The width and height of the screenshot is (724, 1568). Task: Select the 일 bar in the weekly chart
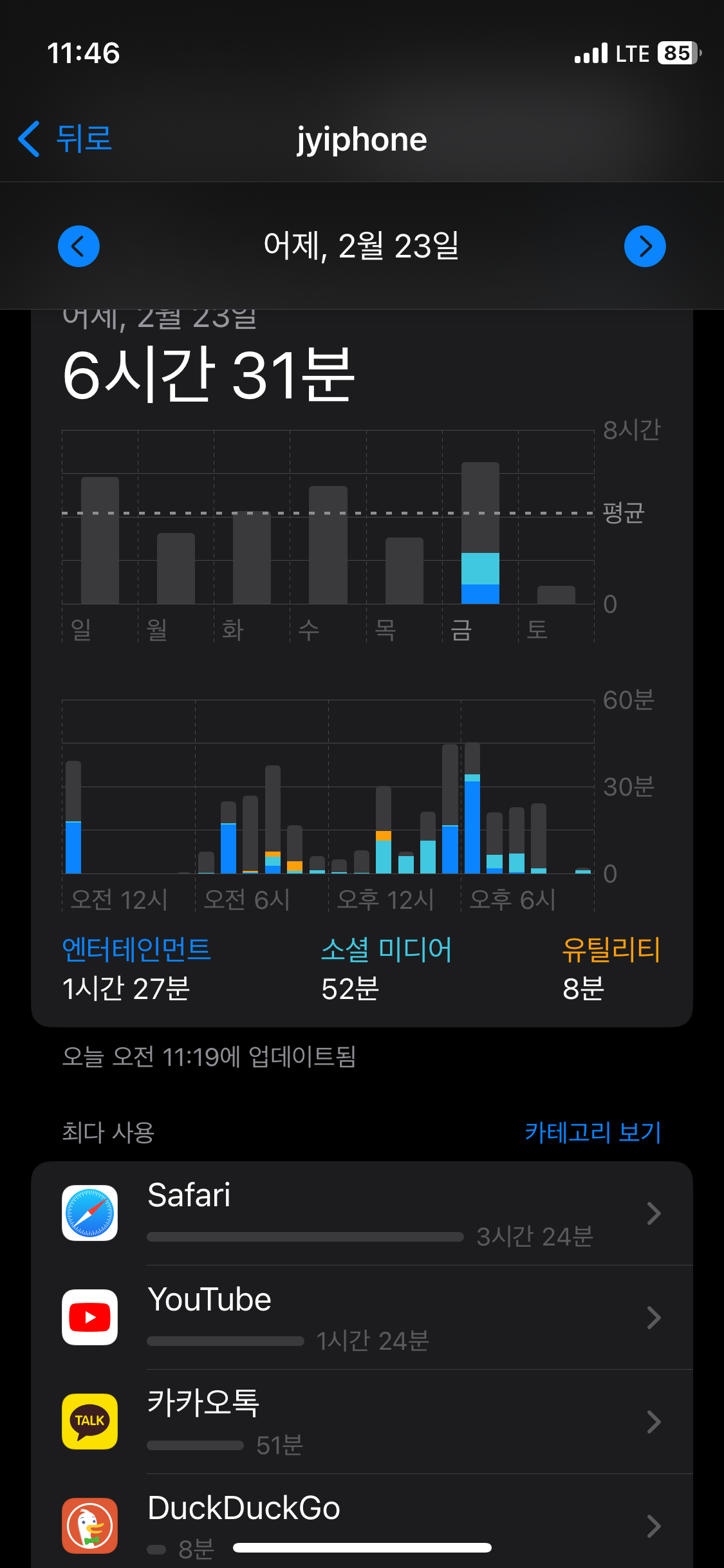(100, 541)
